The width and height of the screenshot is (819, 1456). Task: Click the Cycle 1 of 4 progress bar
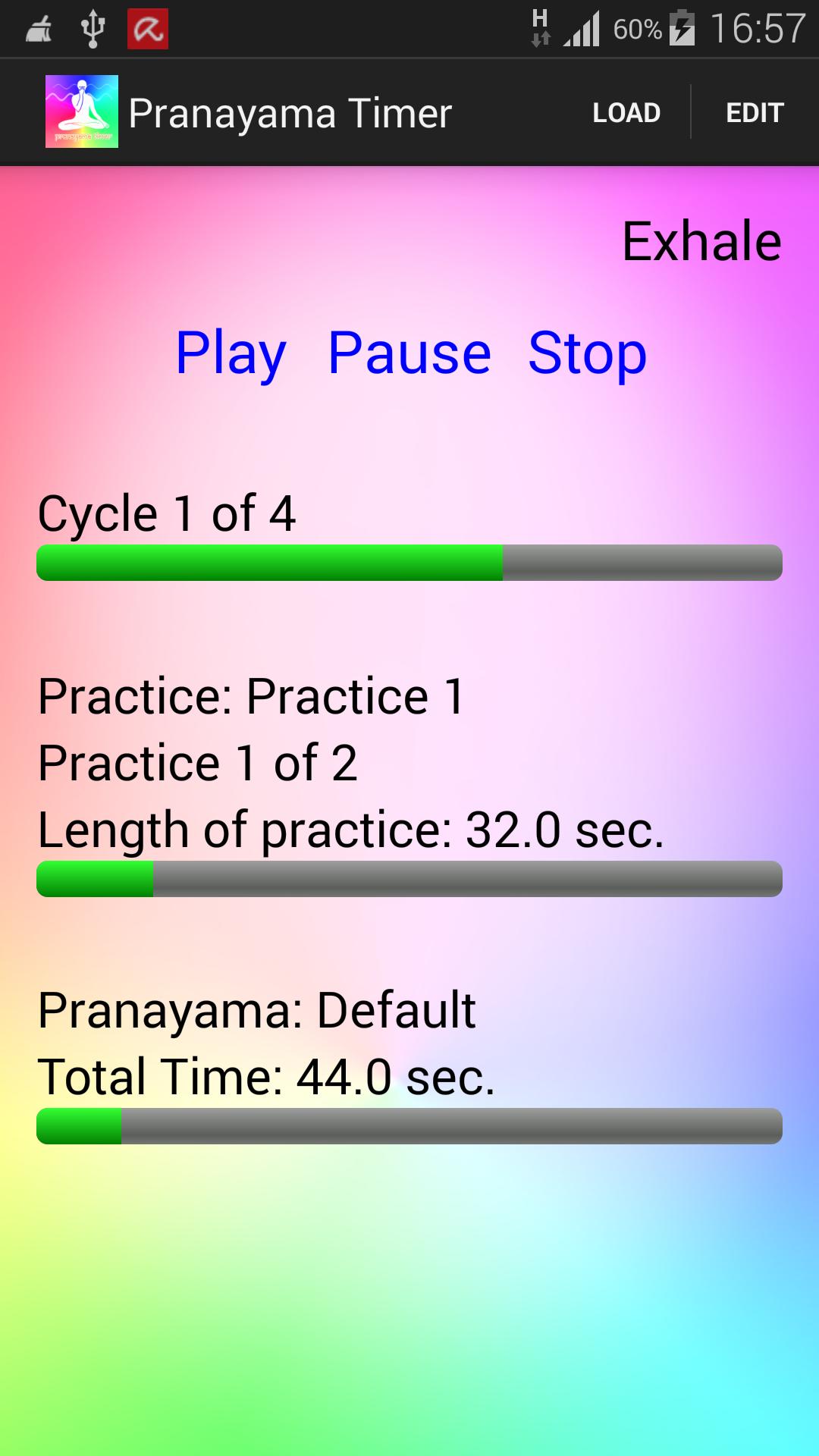(409, 563)
